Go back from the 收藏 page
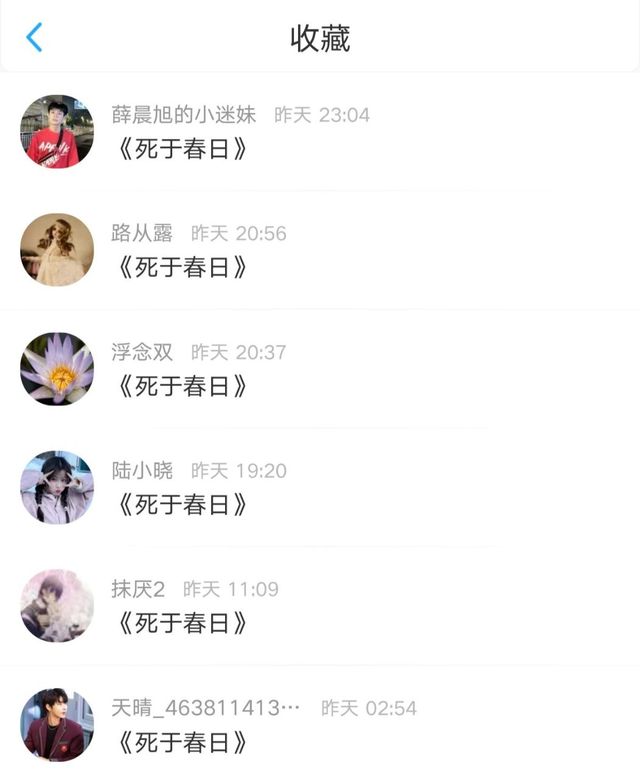The image size is (640, 779). click(x=34, y=38)
